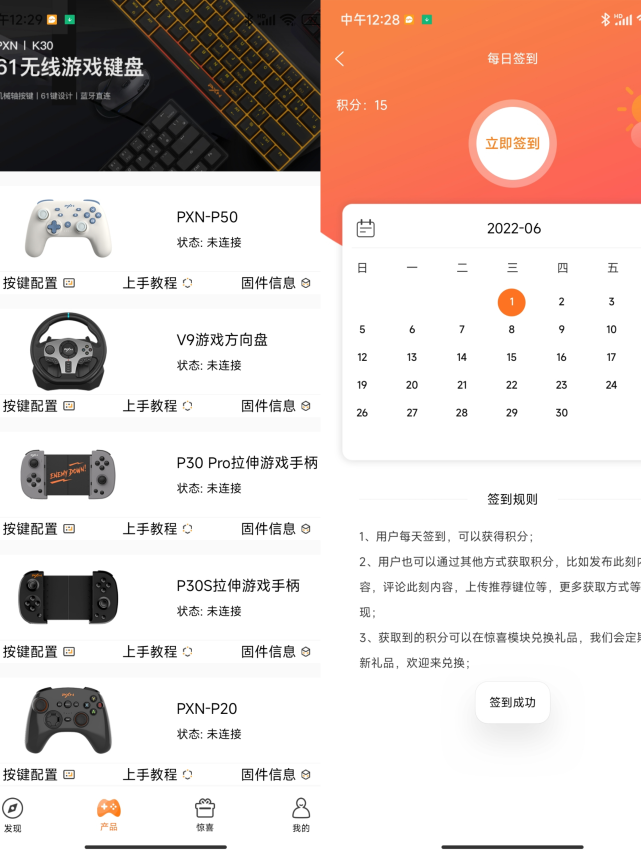Open 按键配置 for PXN-P20
The image size is (641, 855).
click(39, 775)
